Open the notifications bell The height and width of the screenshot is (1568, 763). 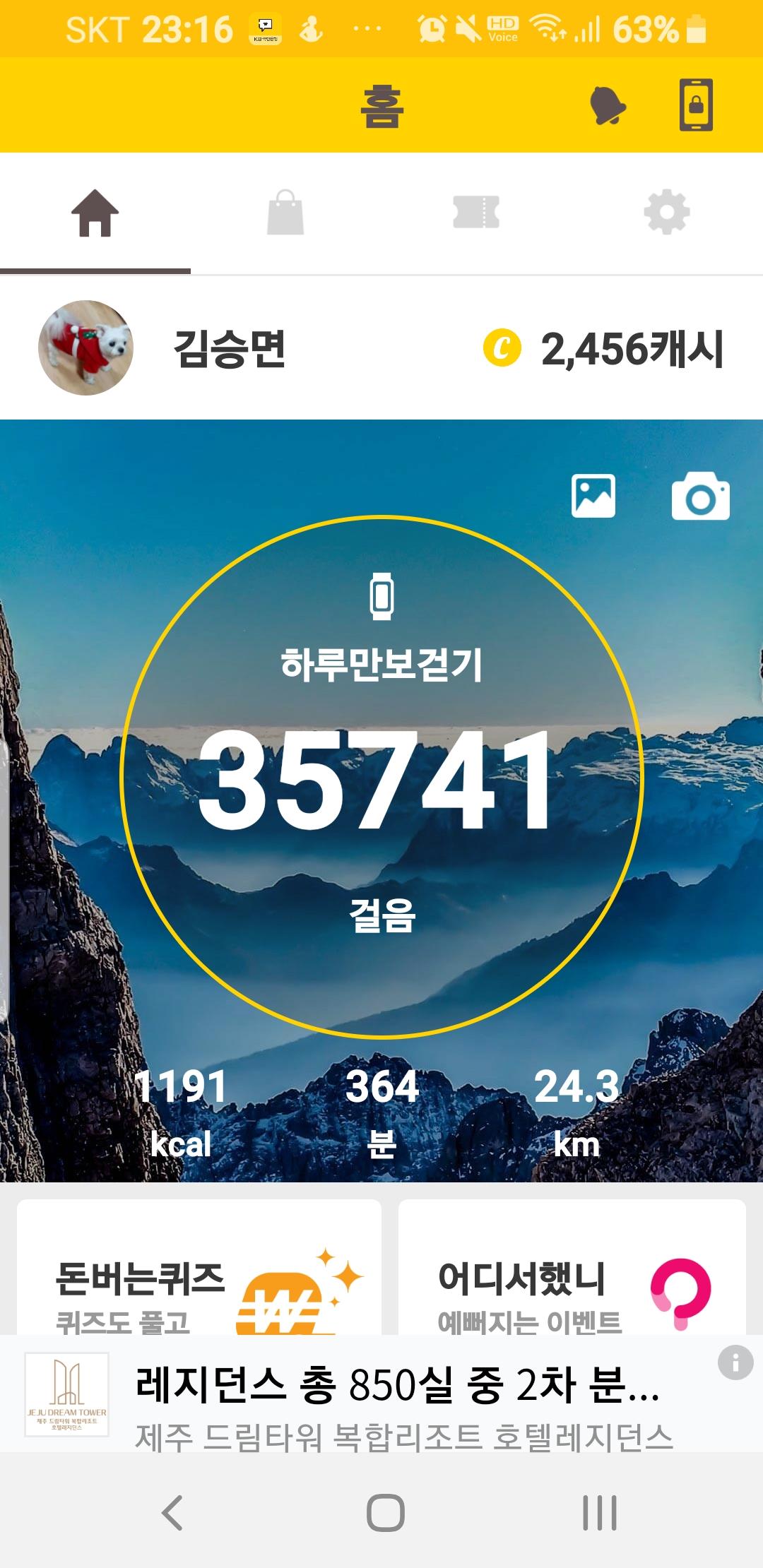point(608,106)
